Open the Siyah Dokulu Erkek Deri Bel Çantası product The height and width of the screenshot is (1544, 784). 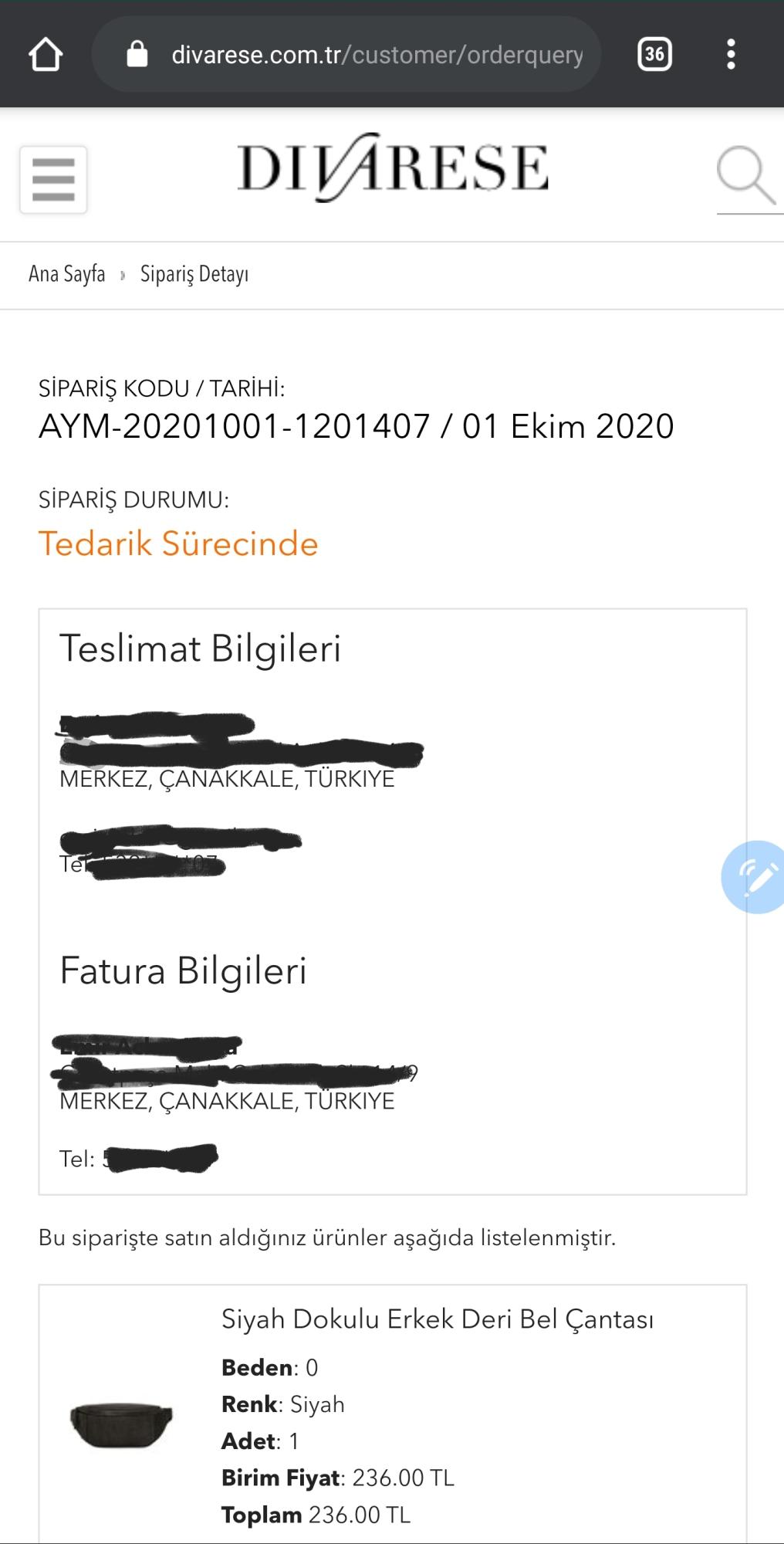click(438, 1319)
